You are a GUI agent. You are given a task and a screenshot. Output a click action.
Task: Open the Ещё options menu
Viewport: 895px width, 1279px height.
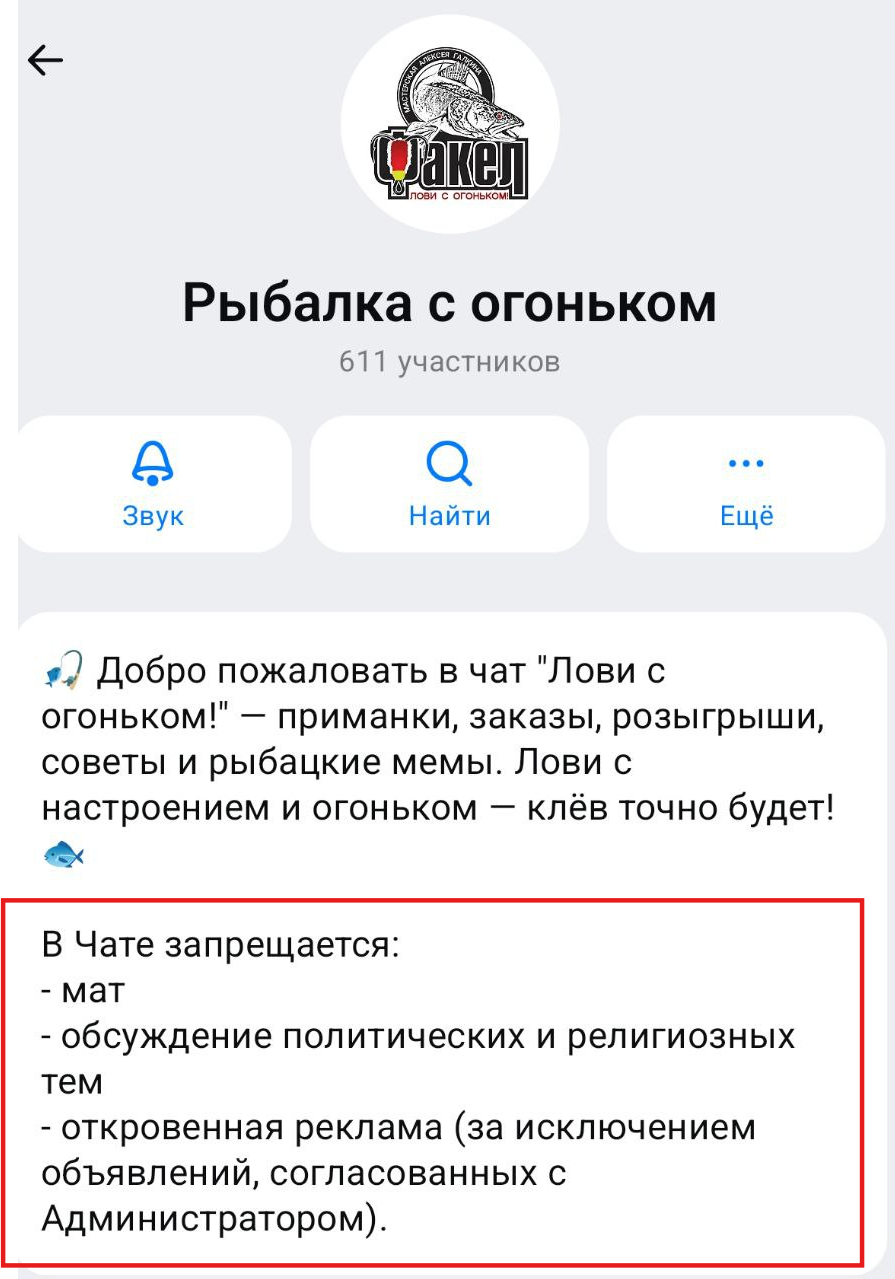[x=746, y=483]
